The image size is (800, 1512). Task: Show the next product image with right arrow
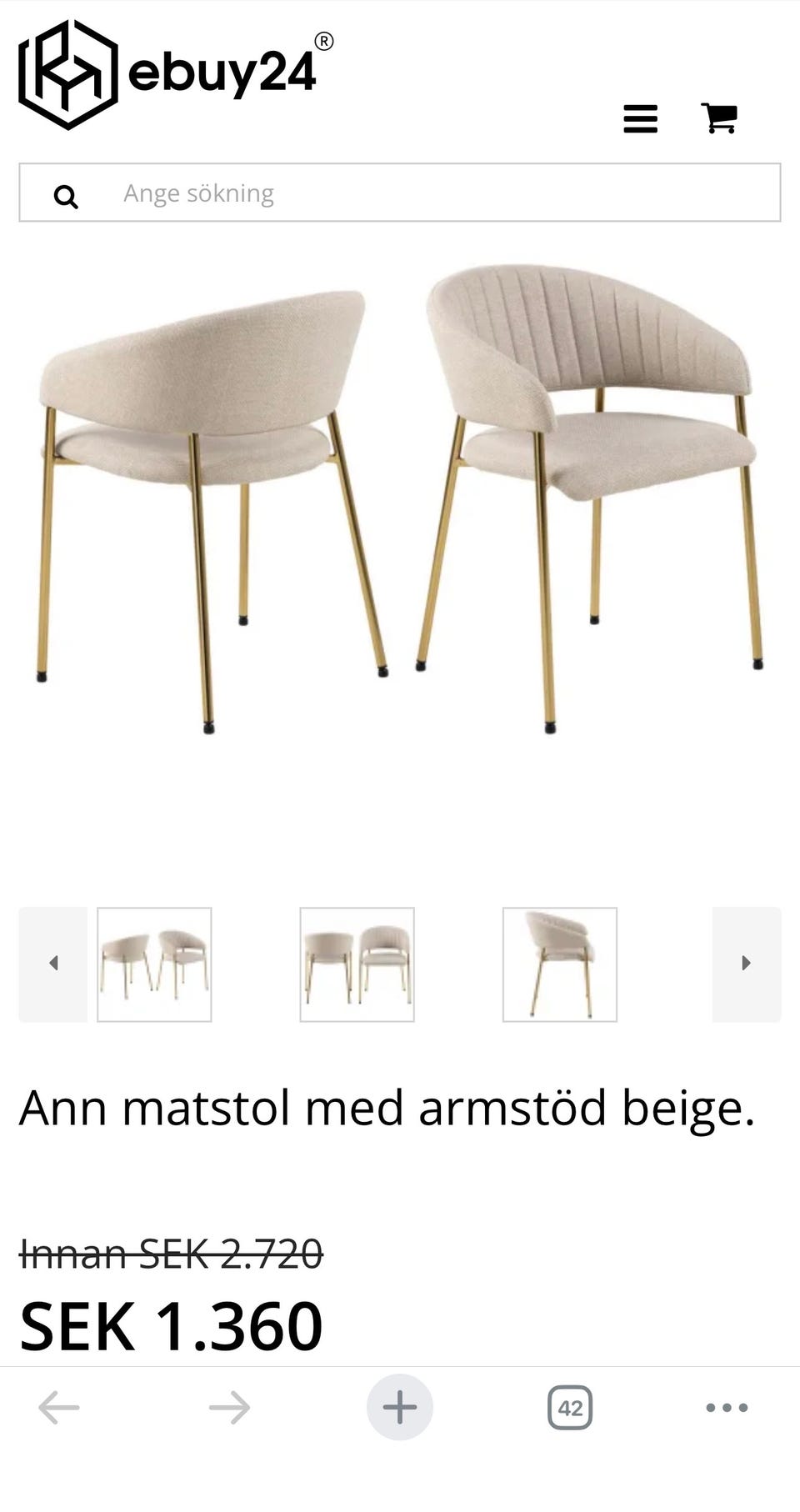click(746, 963)
